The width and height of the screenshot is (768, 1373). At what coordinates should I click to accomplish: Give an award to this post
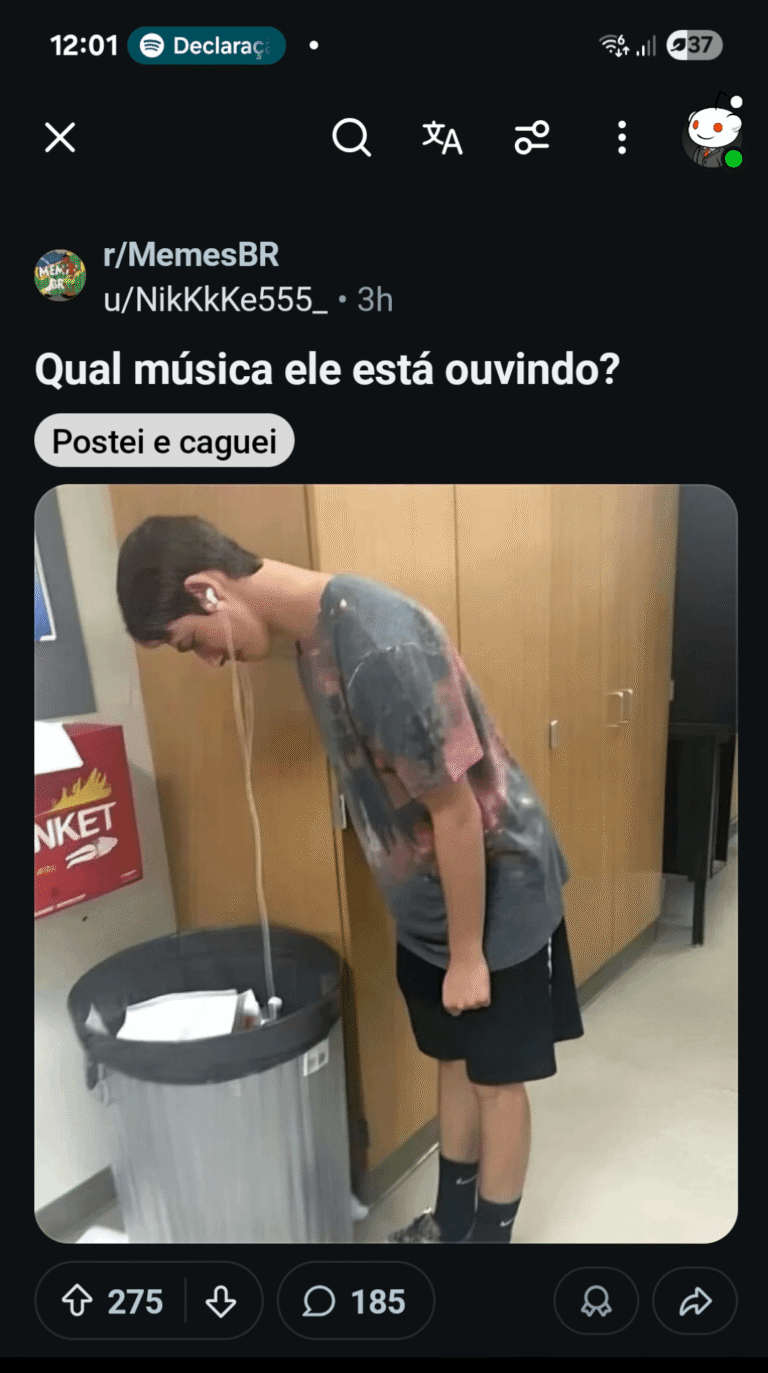pos(596,1301)
